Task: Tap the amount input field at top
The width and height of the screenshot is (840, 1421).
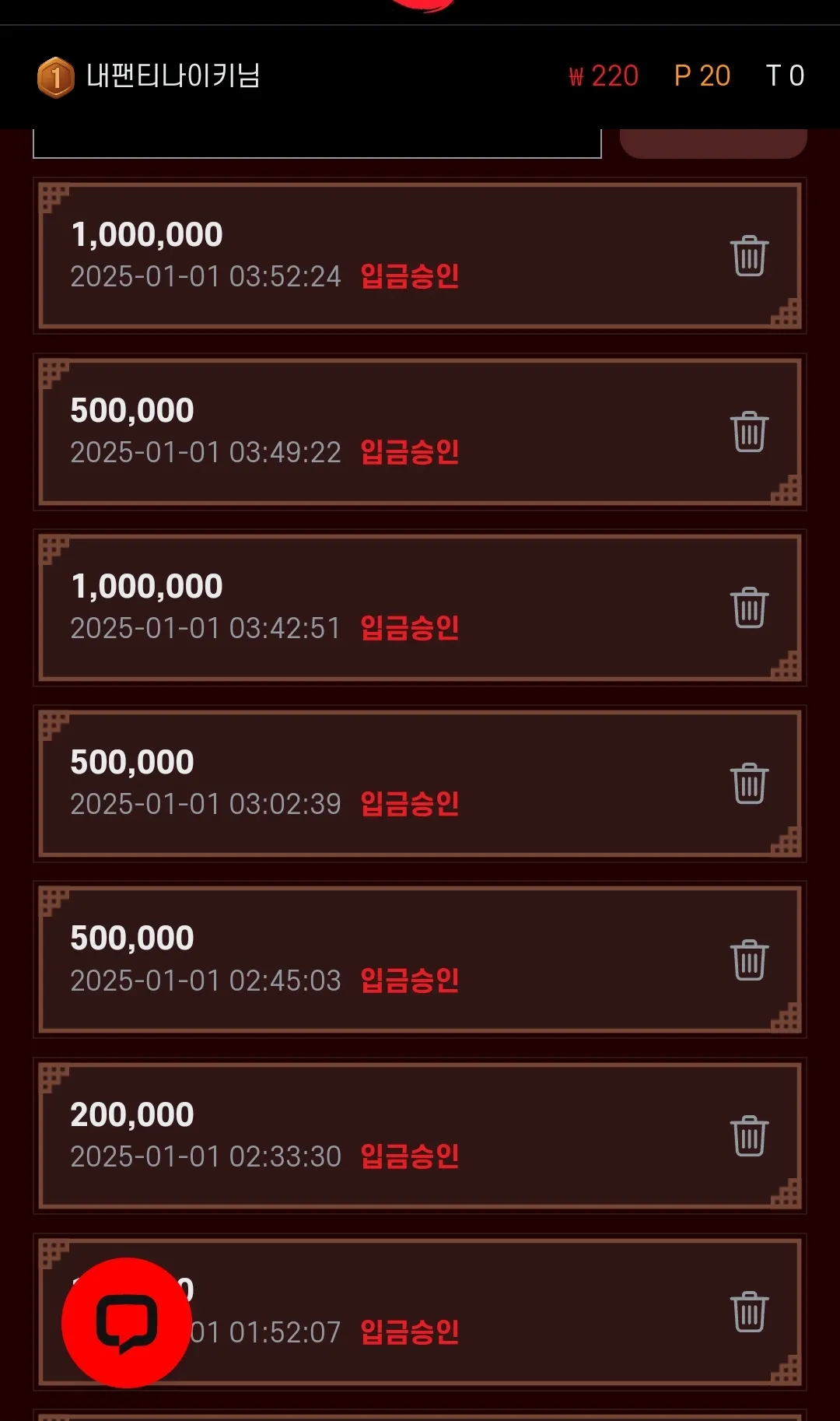Action: coord(317,143)
